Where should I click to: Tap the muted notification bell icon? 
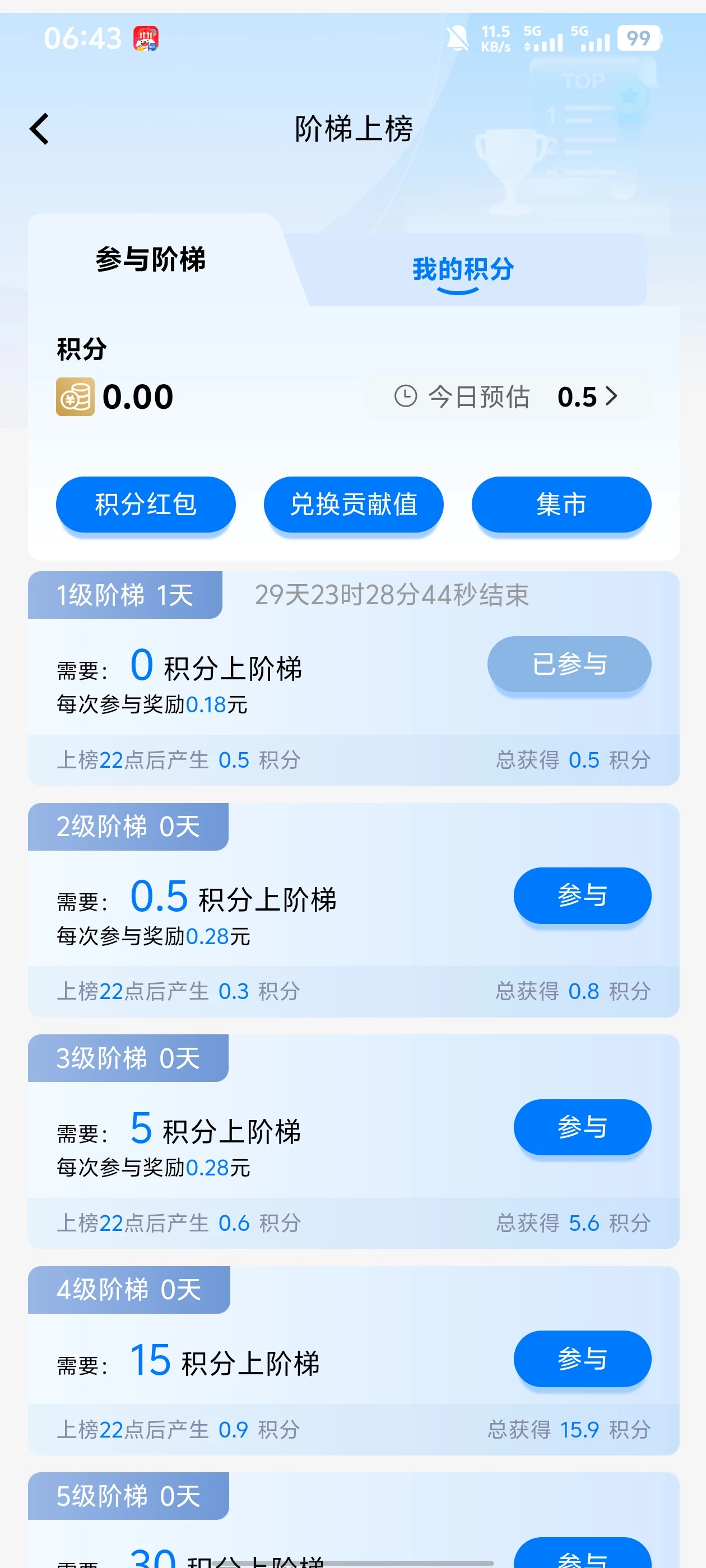click(x=457, y=38)
